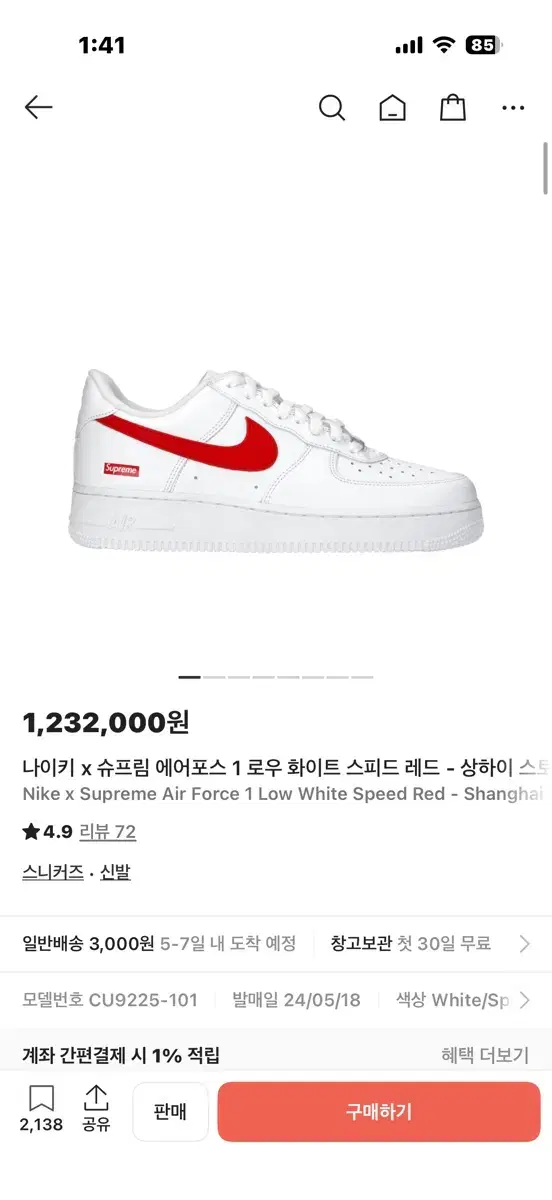Open the search magnifier icon
Image resolution: width=552 pixels, height=1200 pixels.
click(x=332, y=107)
